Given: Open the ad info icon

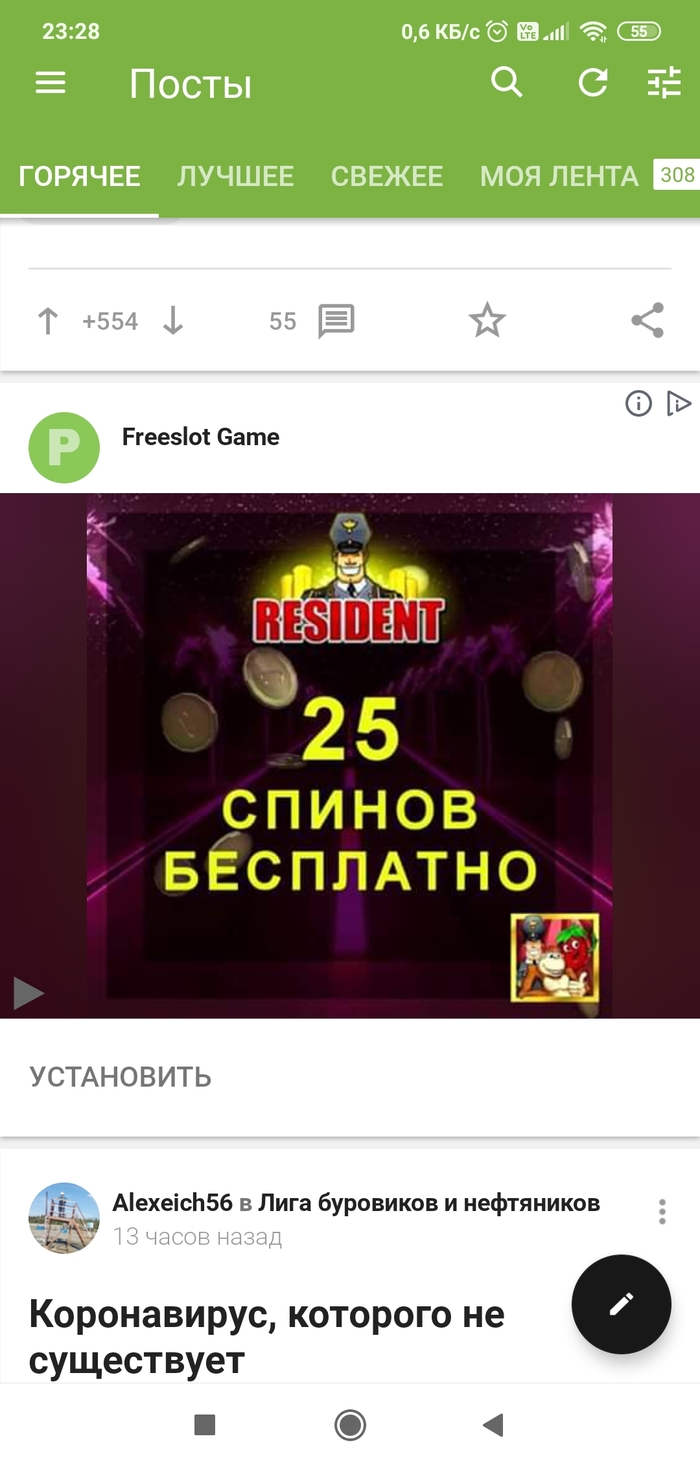Looking at the screenshot, I should tap(638, 403).
